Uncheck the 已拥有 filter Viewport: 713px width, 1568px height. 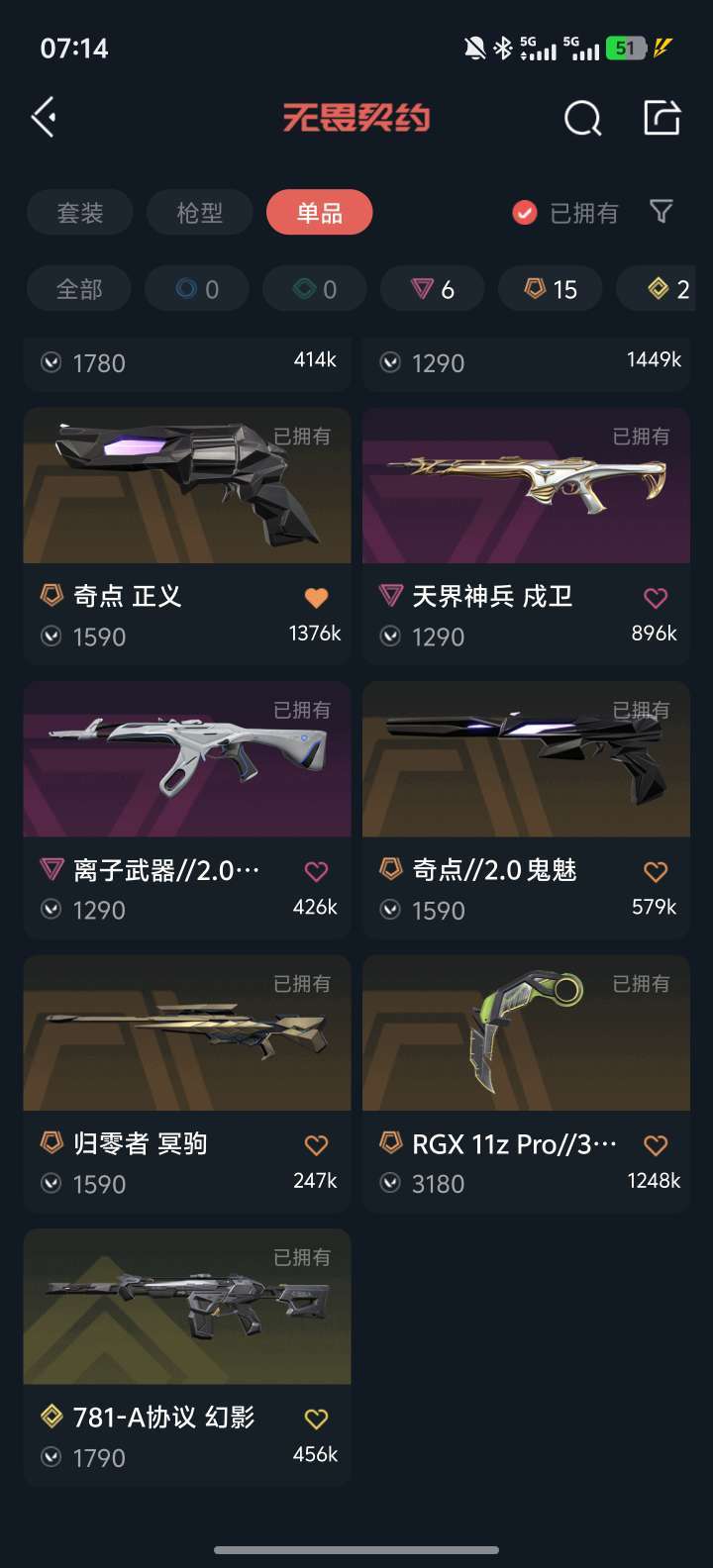click(x=525, y=213)
